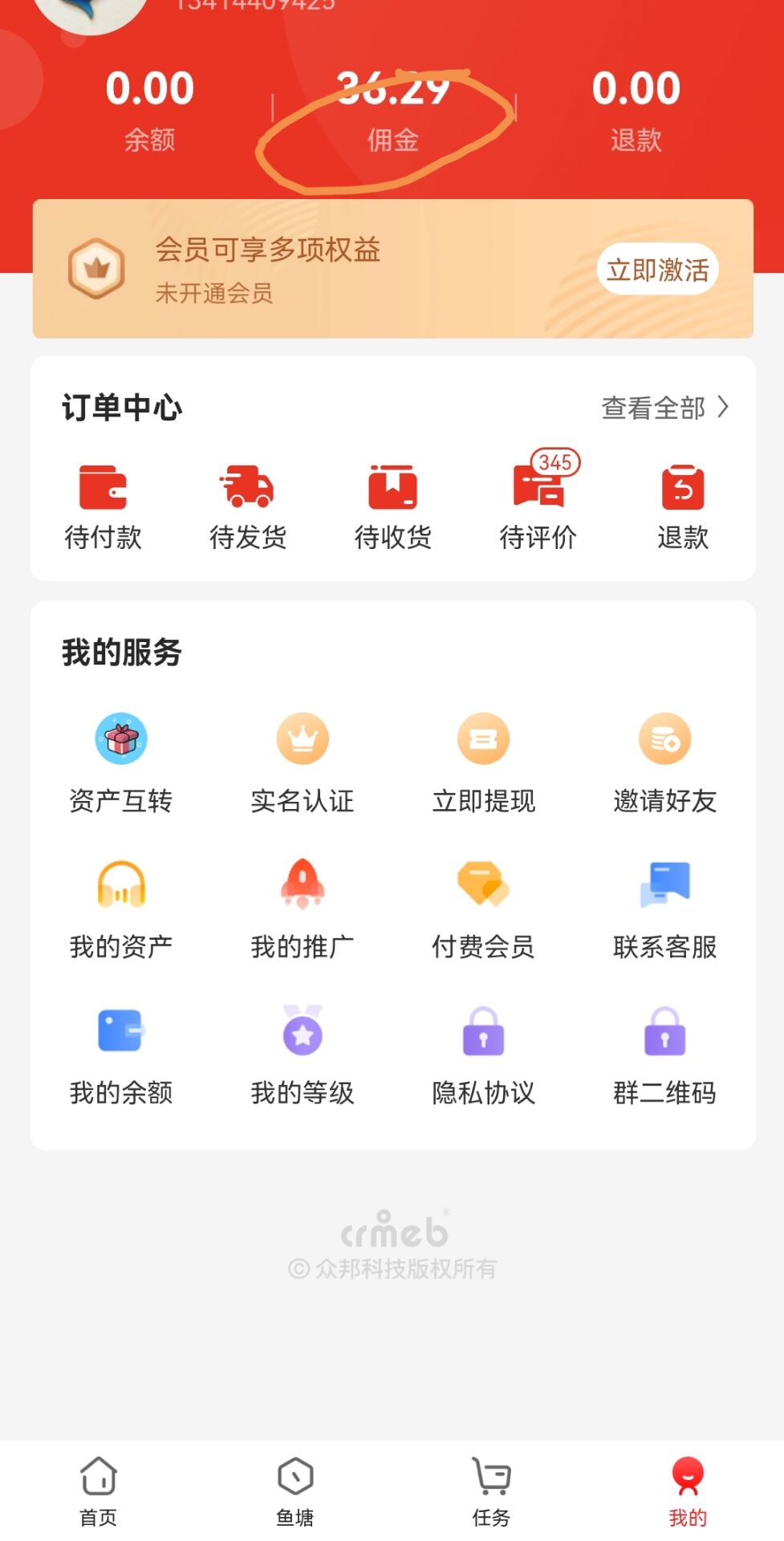Open 付费会员 paid membership gem icon
784x1541 pixels.
[x=482, y=885]
